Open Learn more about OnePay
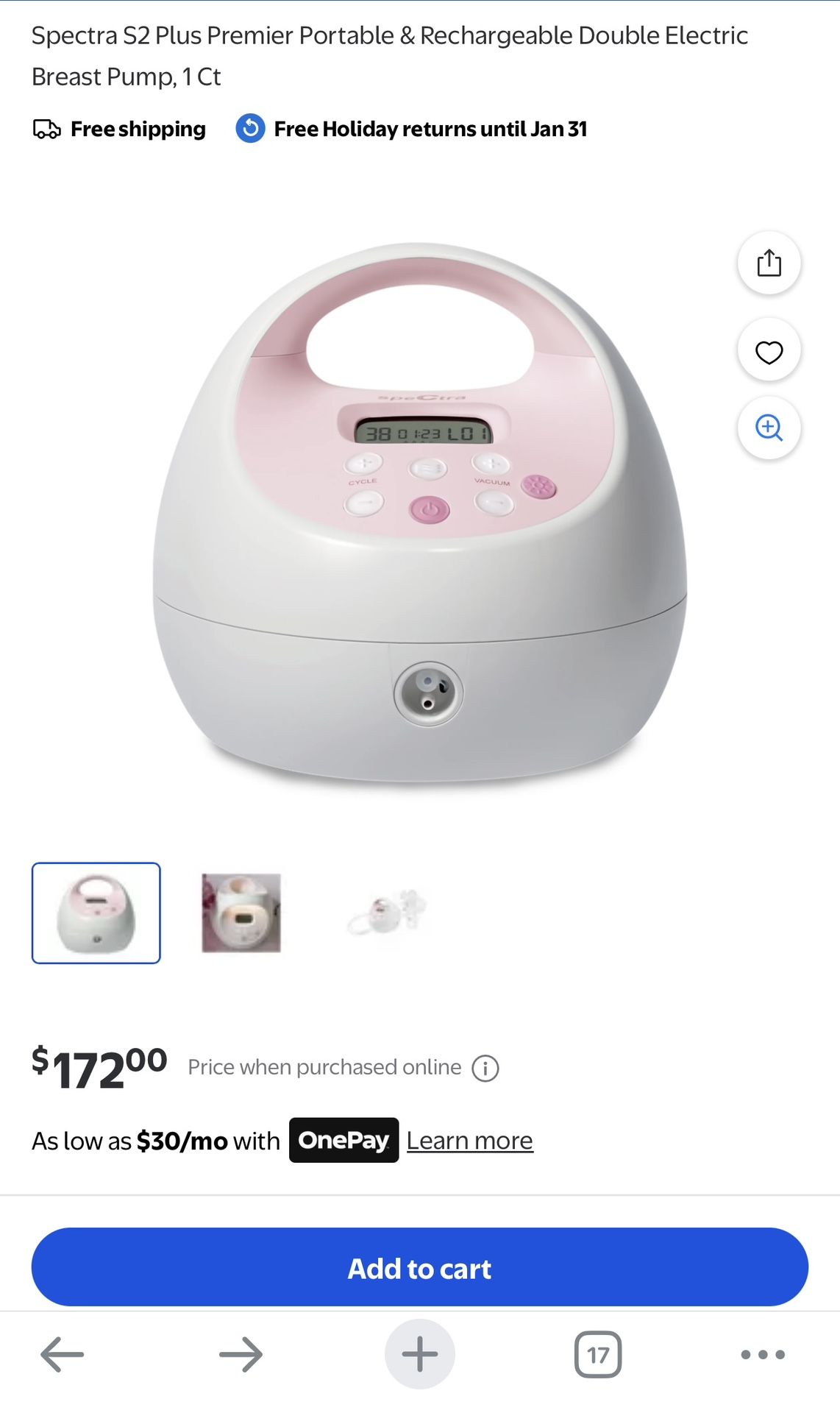This screenshot has height=1413, width=840. coord(469,1141)
